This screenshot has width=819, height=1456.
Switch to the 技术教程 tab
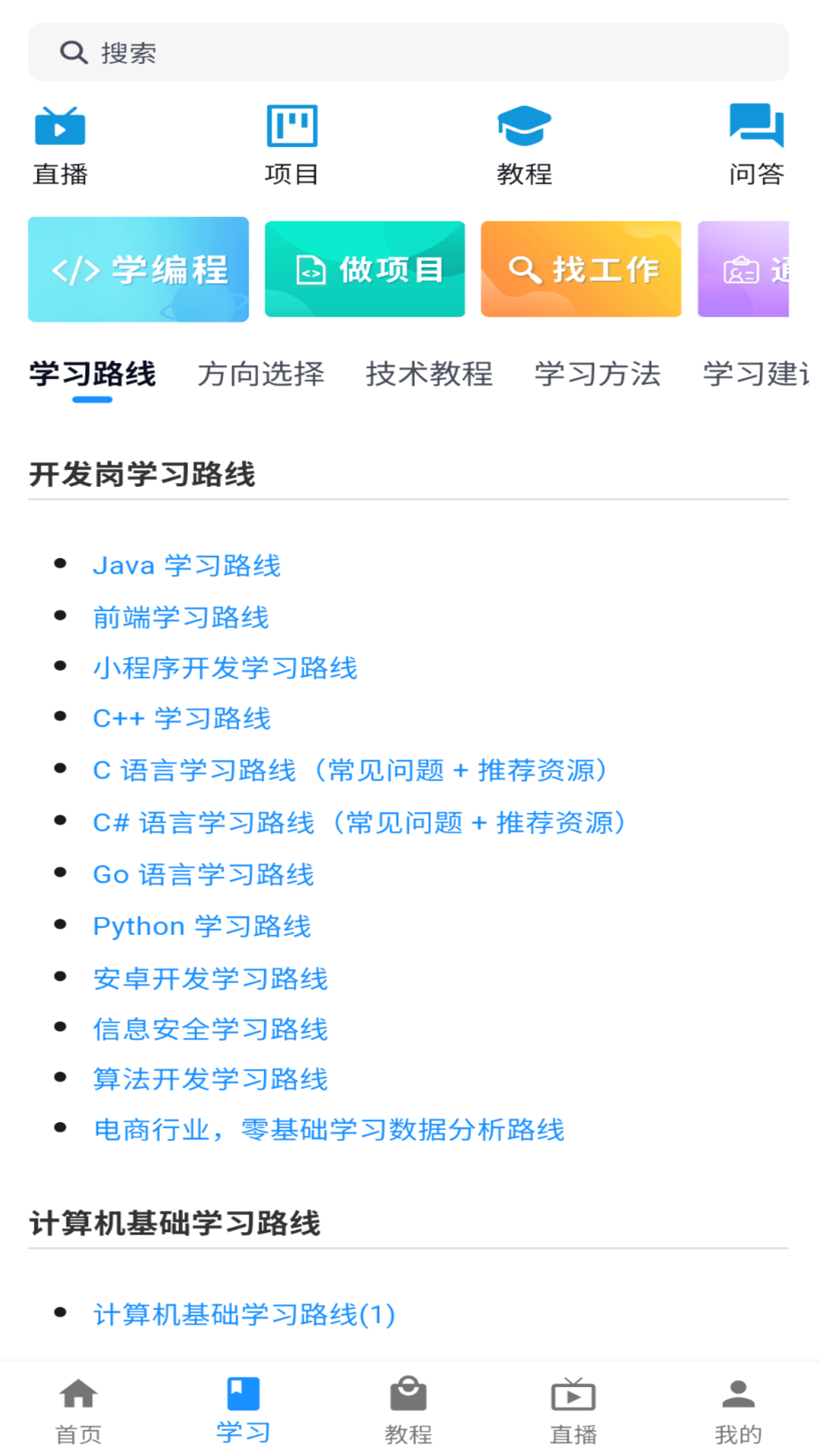(429, 374)
